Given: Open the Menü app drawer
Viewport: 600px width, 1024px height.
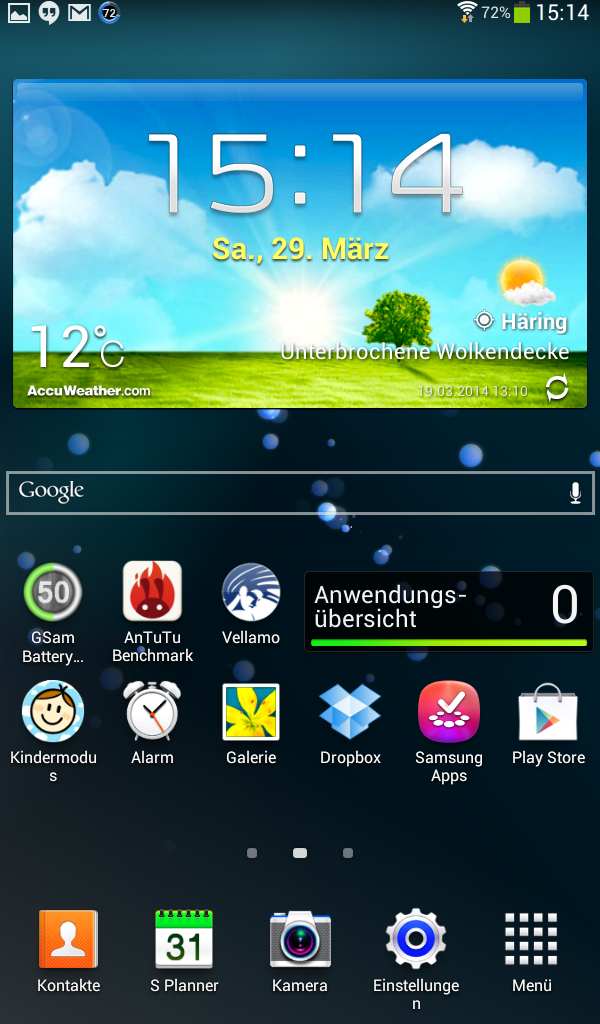Looking at the screenshot, I should pyautogui.click(x=531, y=952).
